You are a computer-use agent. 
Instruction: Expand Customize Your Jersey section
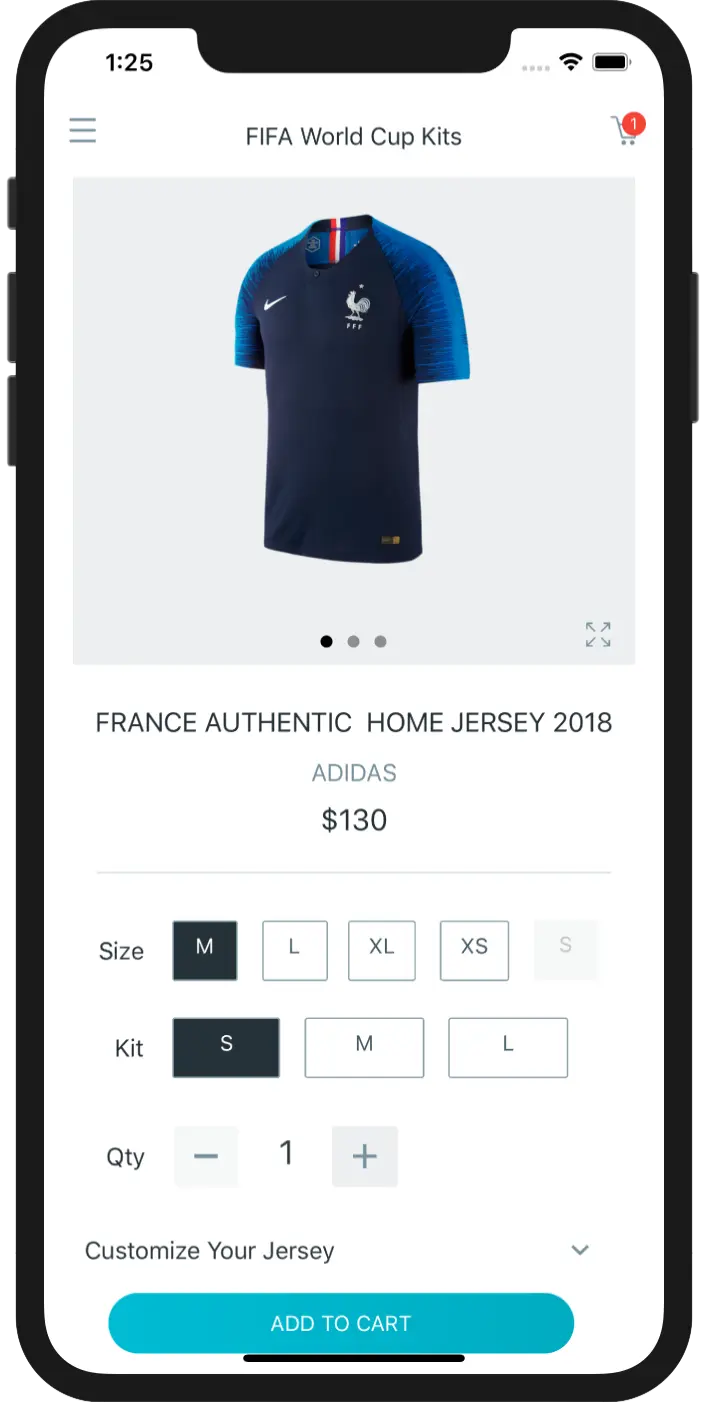coord(579,1250)
